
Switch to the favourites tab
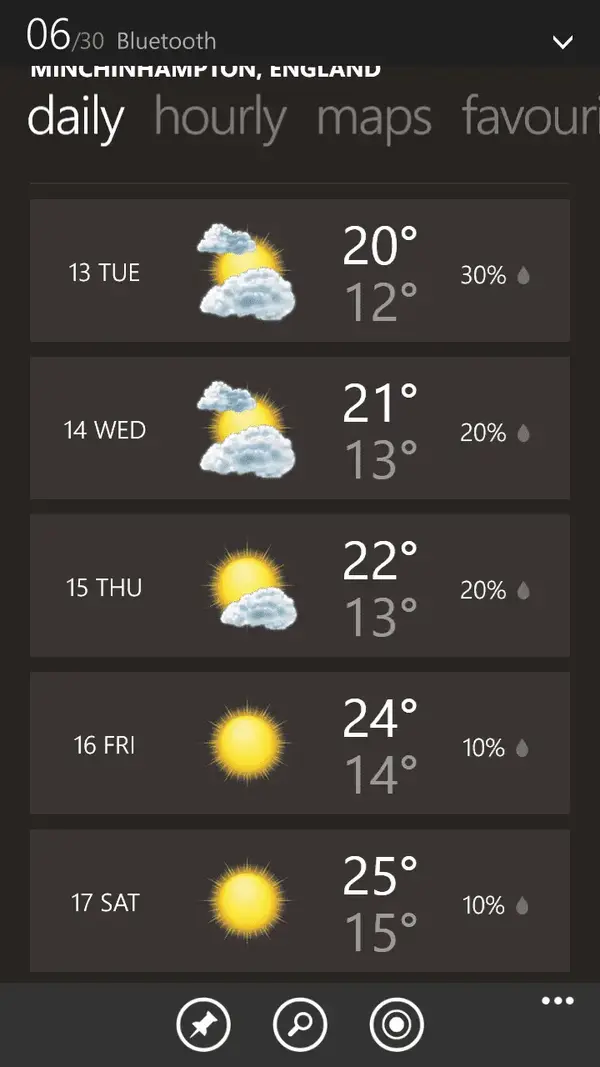(x=530, y=118)
